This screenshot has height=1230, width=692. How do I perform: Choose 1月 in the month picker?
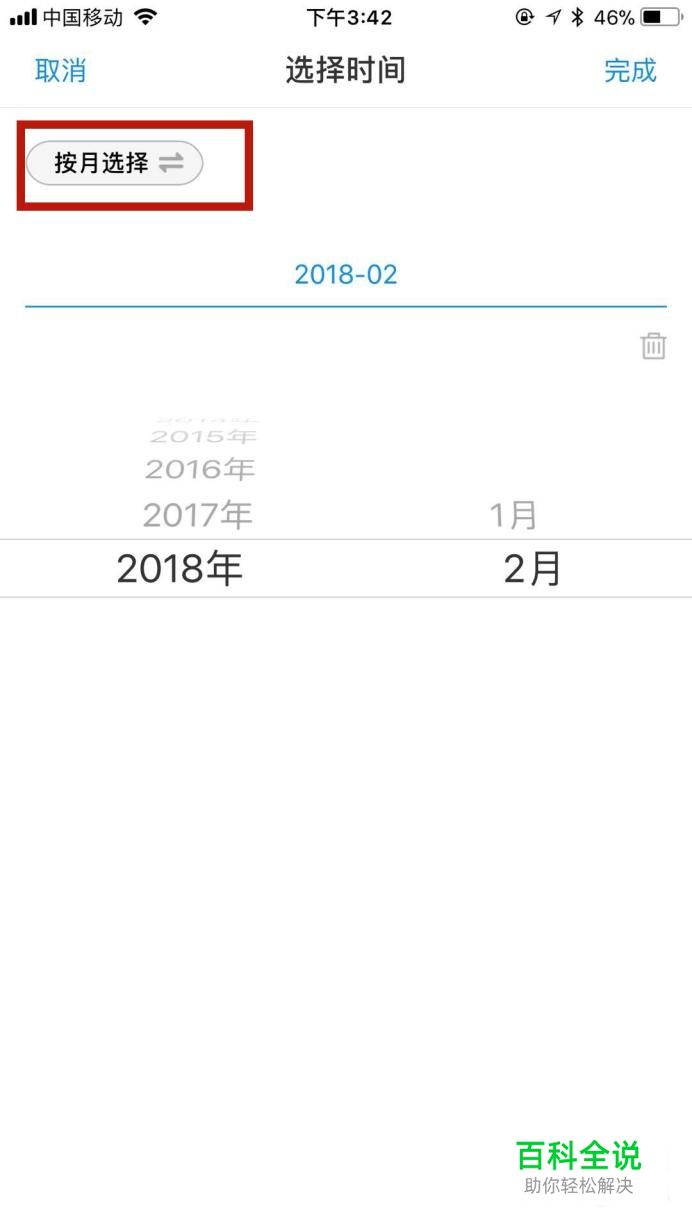tap(513, 515)
